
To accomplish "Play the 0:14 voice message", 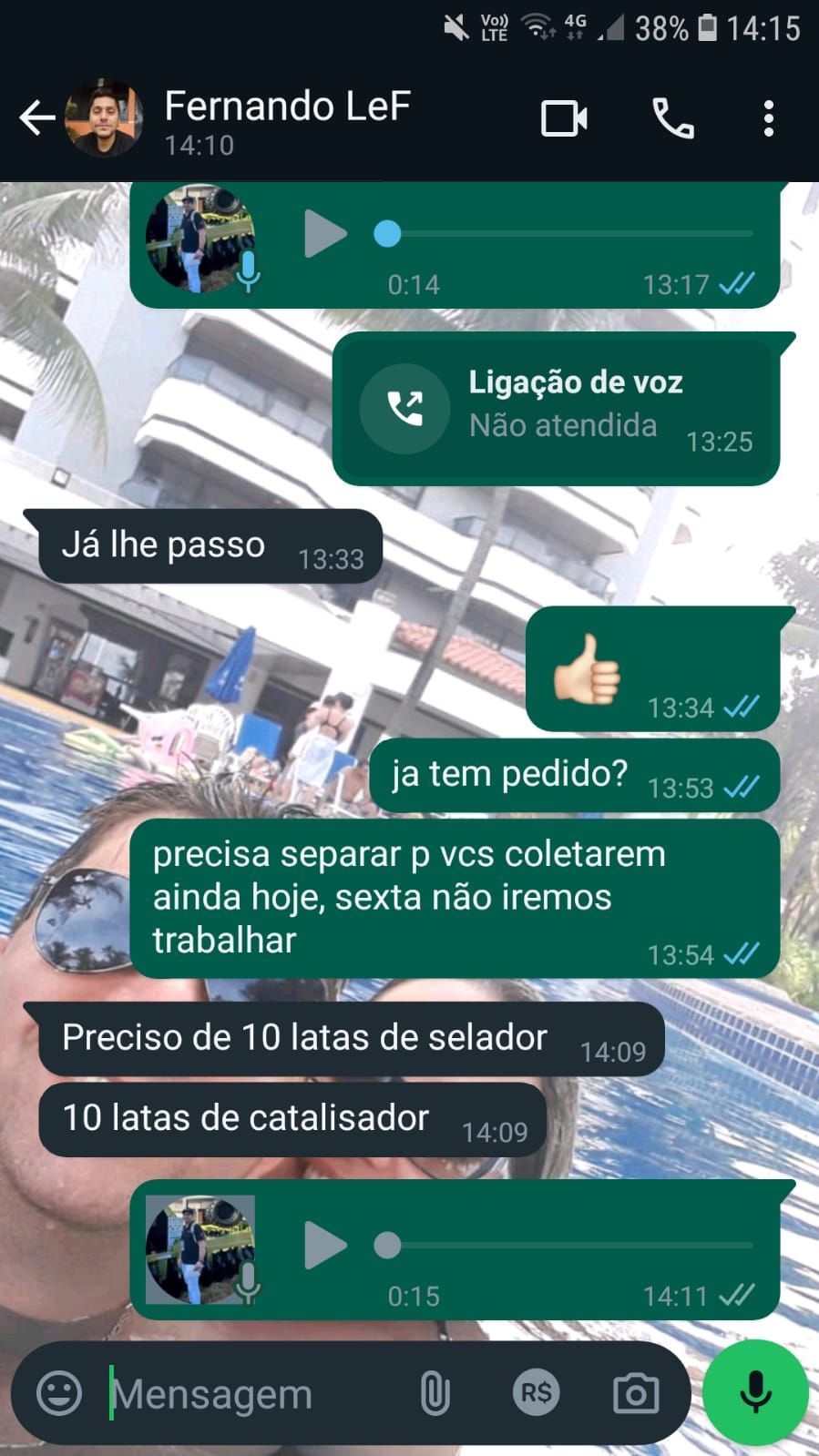I will [325, 234].
